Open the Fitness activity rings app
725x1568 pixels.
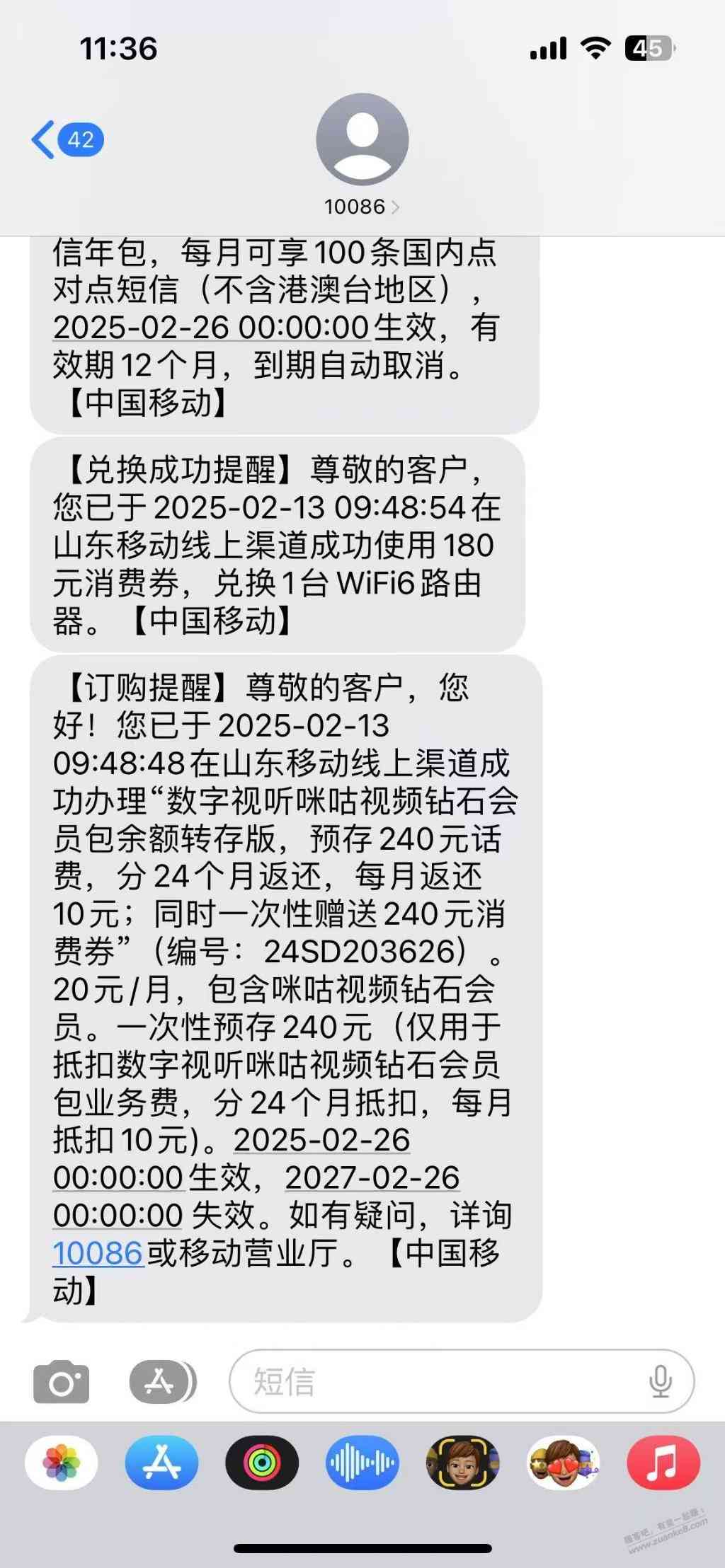(262, 1463)
